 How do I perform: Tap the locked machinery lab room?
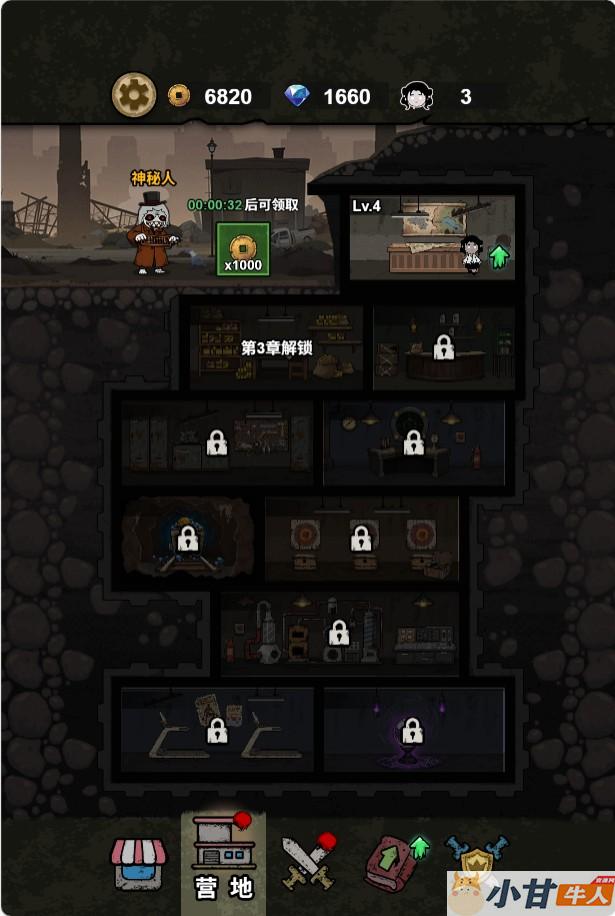point(339,632)
